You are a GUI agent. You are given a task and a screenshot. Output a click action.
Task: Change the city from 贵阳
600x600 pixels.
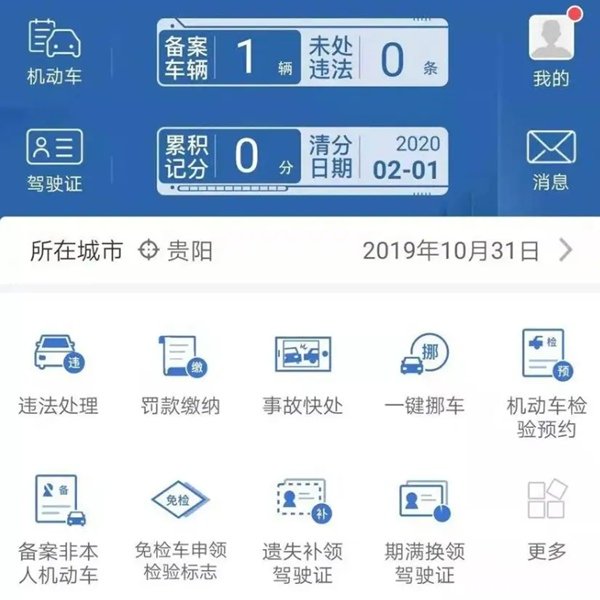click(176, 250)
